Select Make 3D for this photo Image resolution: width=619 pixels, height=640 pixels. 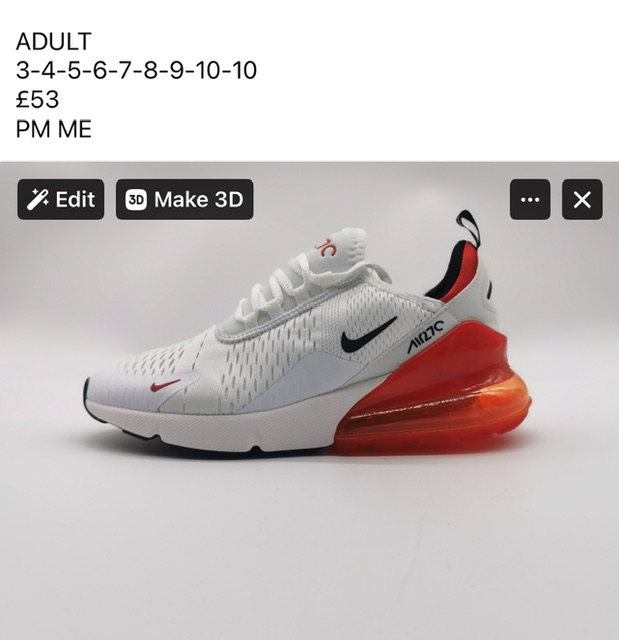click(x=184, y=199)
